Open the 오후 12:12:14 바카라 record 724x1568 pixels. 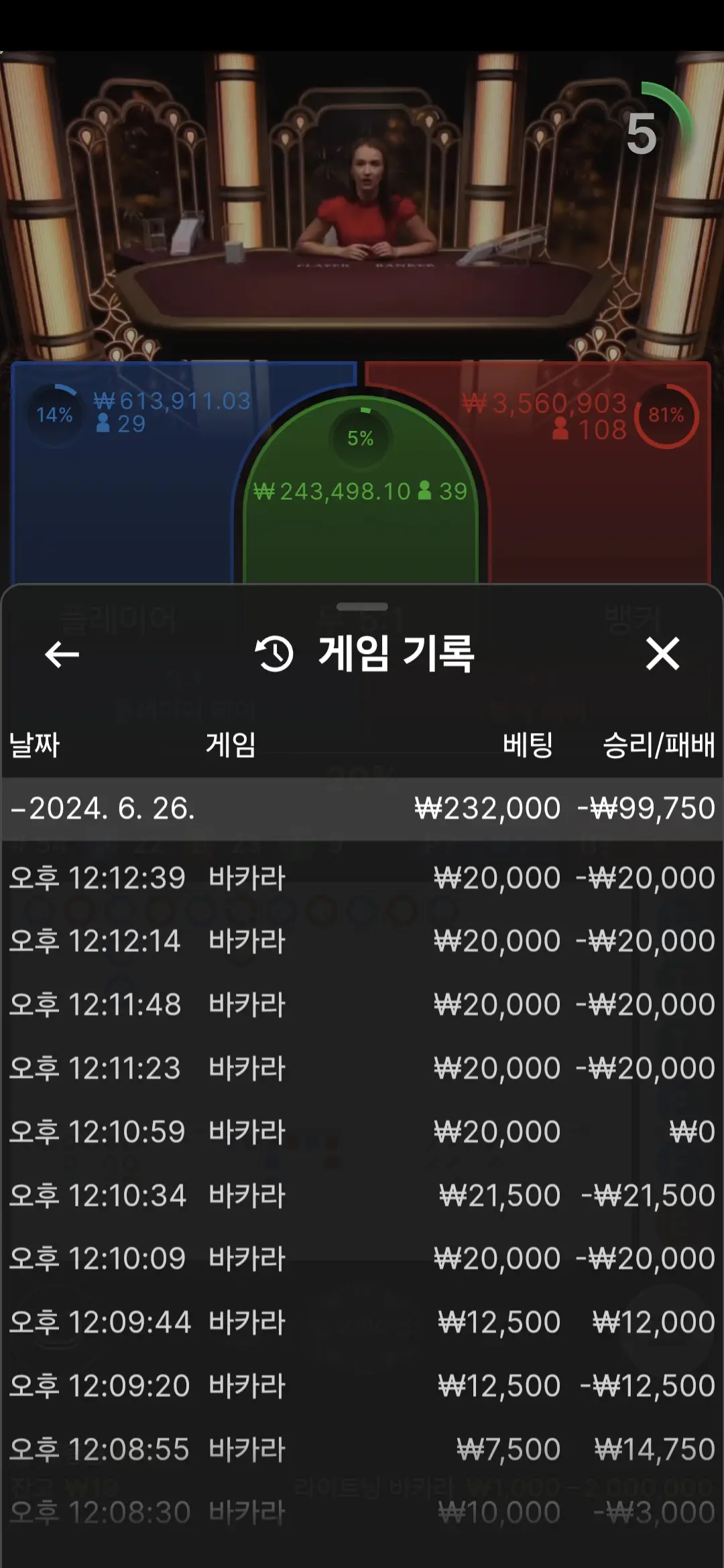[362, 941]
